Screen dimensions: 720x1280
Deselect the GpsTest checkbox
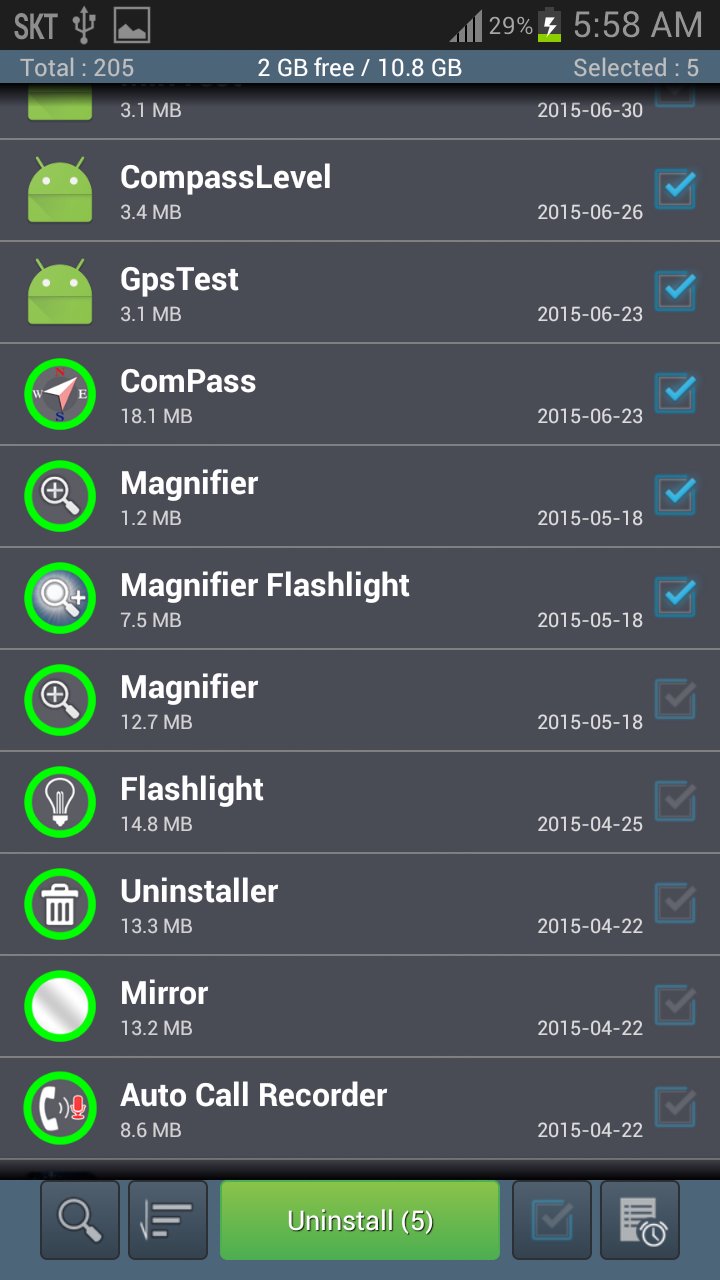pyautogui.click(x=675, y=291)
